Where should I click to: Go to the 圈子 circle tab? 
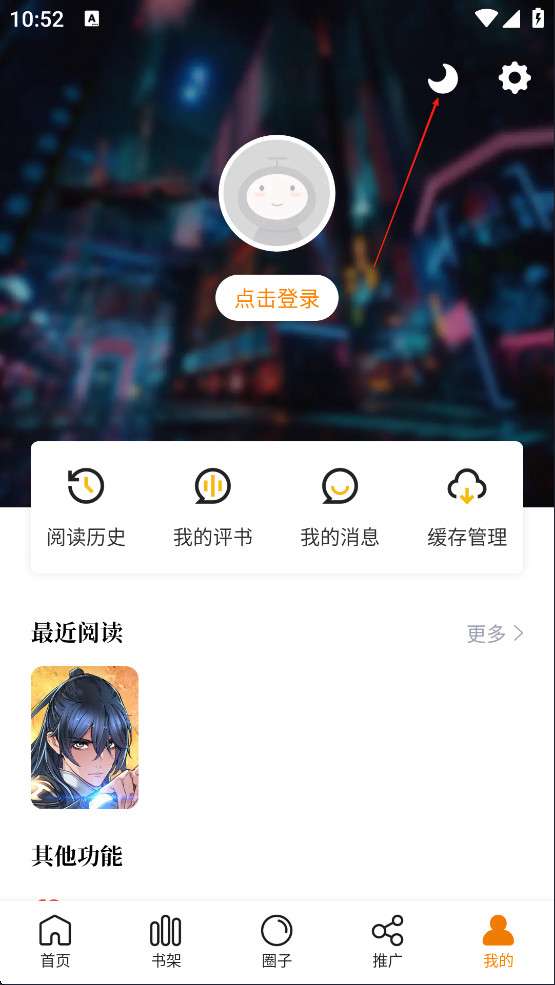[x=277, y=941]
